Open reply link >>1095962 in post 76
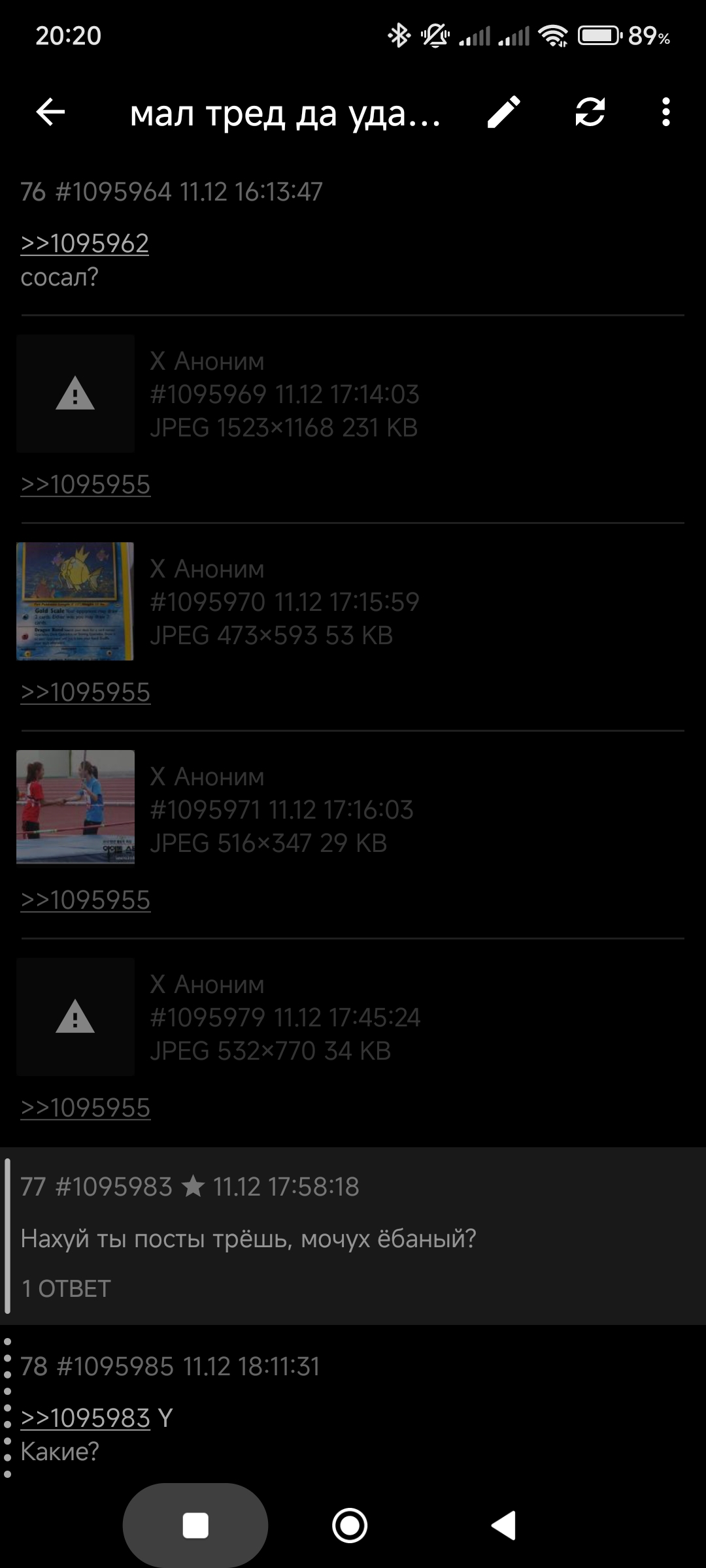The height and width of the screenshot is (1568, 706). pos(85,244)
